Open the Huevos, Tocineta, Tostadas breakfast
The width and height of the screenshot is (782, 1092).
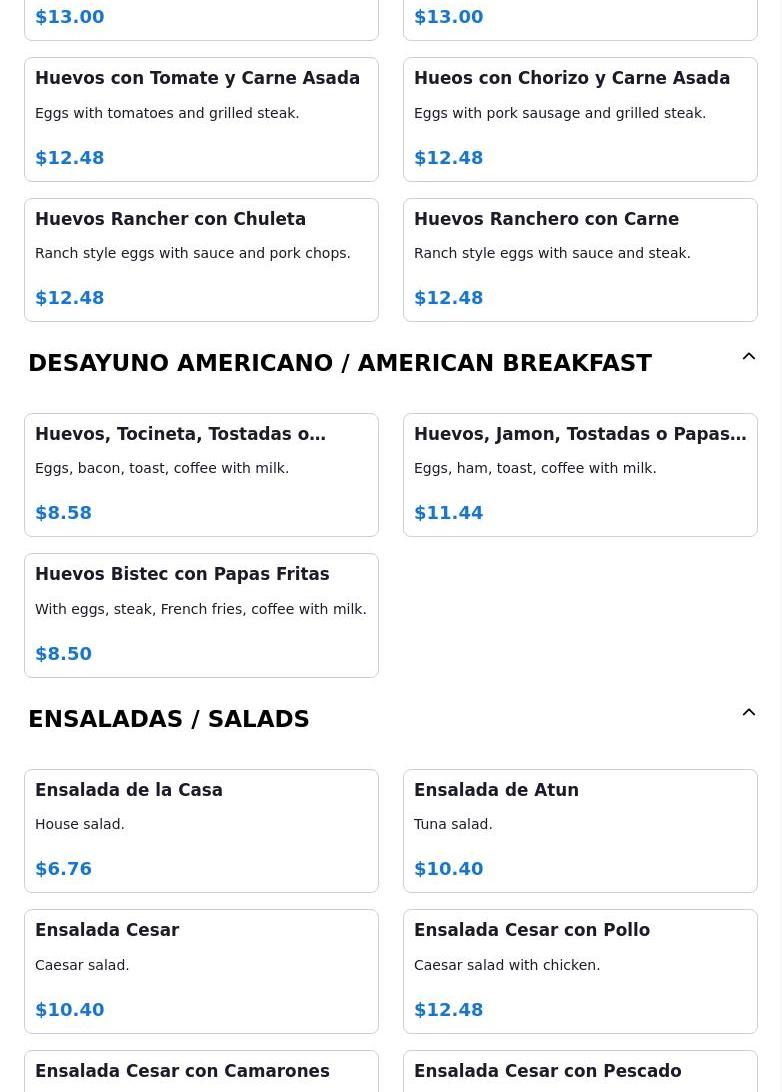pyautogui.click(x=201, y=474)
